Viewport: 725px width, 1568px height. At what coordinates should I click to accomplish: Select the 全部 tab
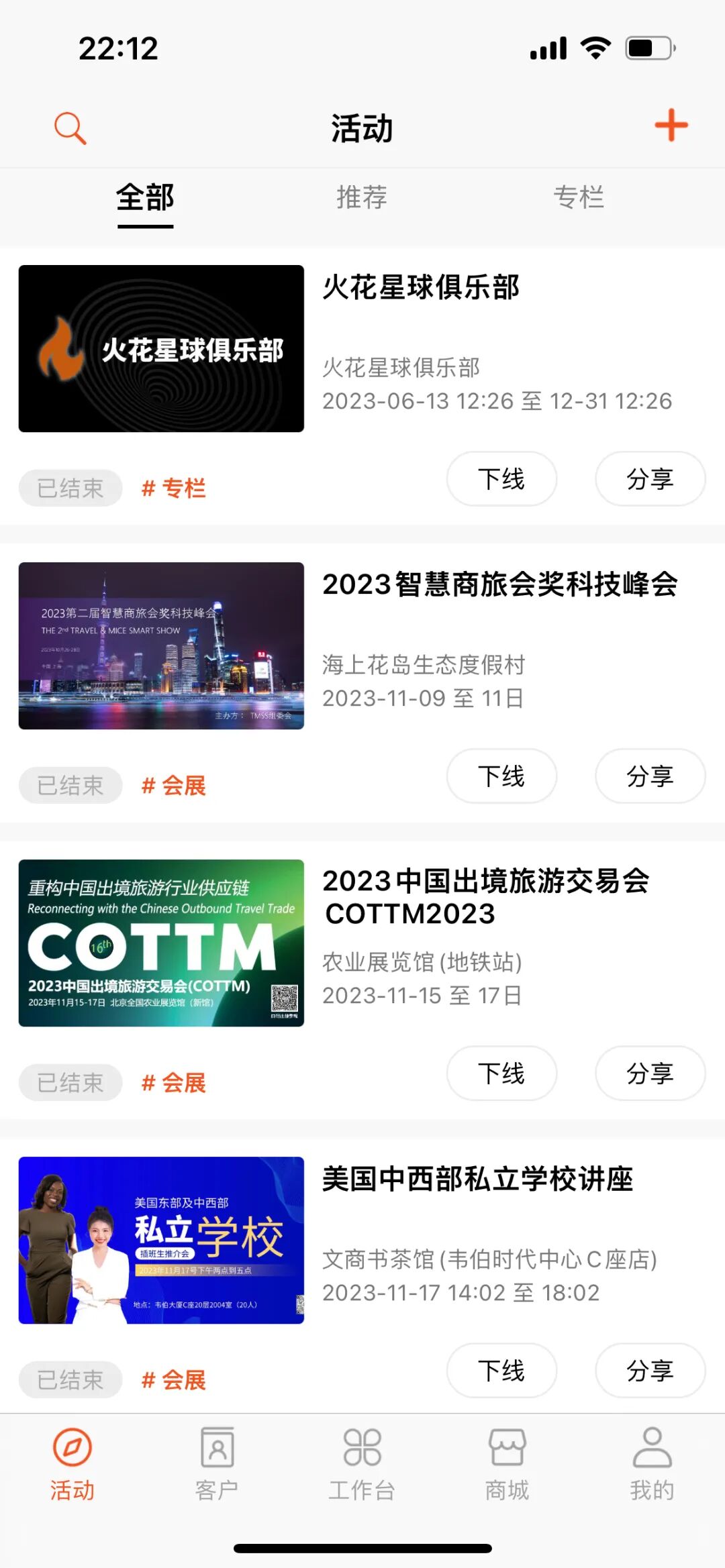[x=145, y=198]
